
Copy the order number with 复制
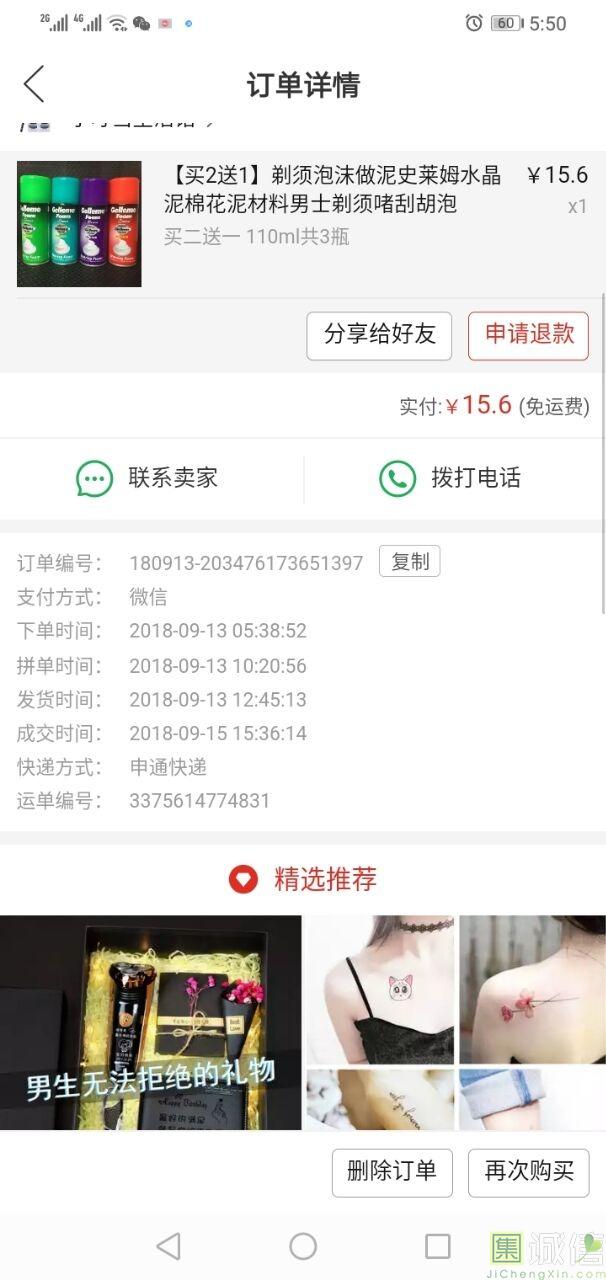pos(409,562)
